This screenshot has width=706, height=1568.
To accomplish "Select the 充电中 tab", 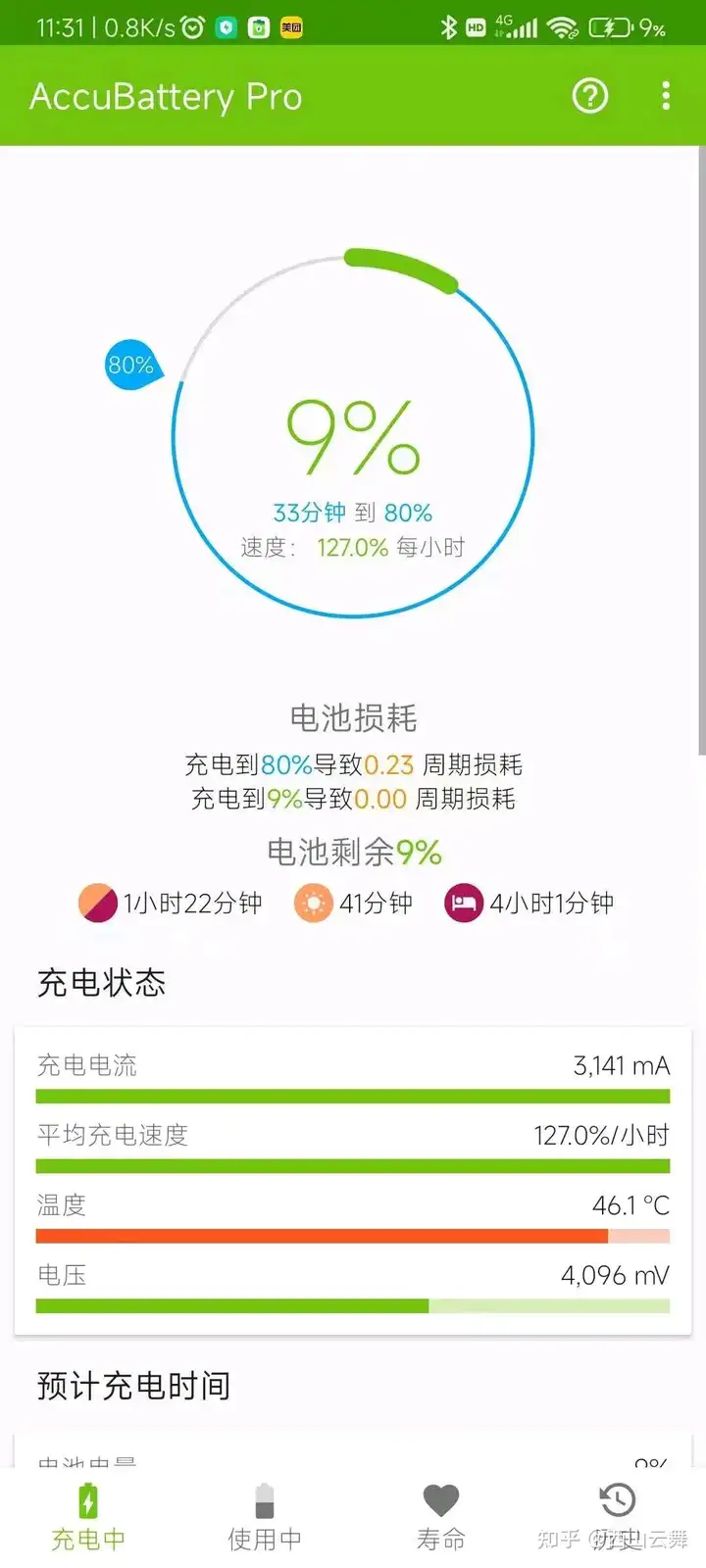I will pos(88,1517).
